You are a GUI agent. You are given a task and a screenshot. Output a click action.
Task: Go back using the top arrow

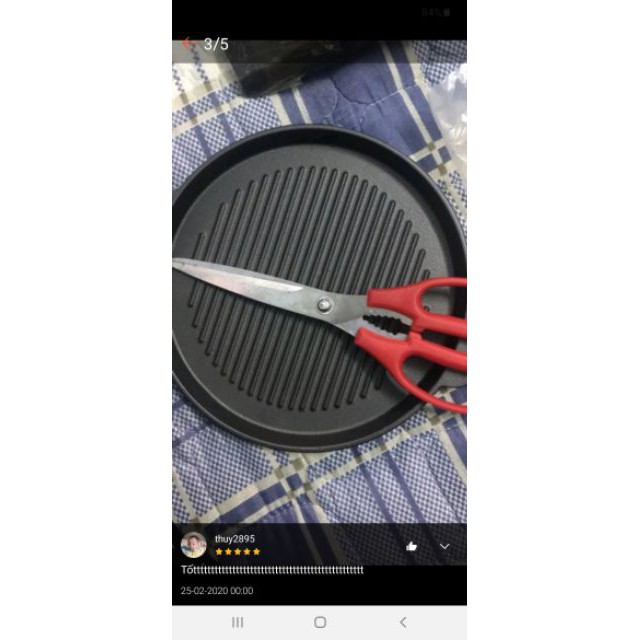pos(188,44)
